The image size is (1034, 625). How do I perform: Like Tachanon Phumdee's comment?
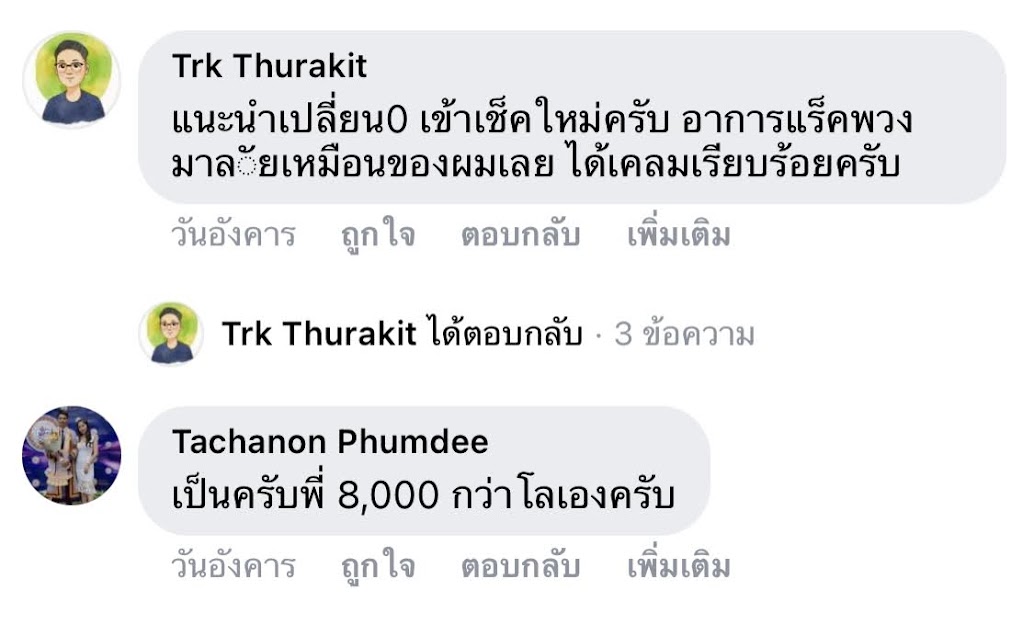point(378,567)
